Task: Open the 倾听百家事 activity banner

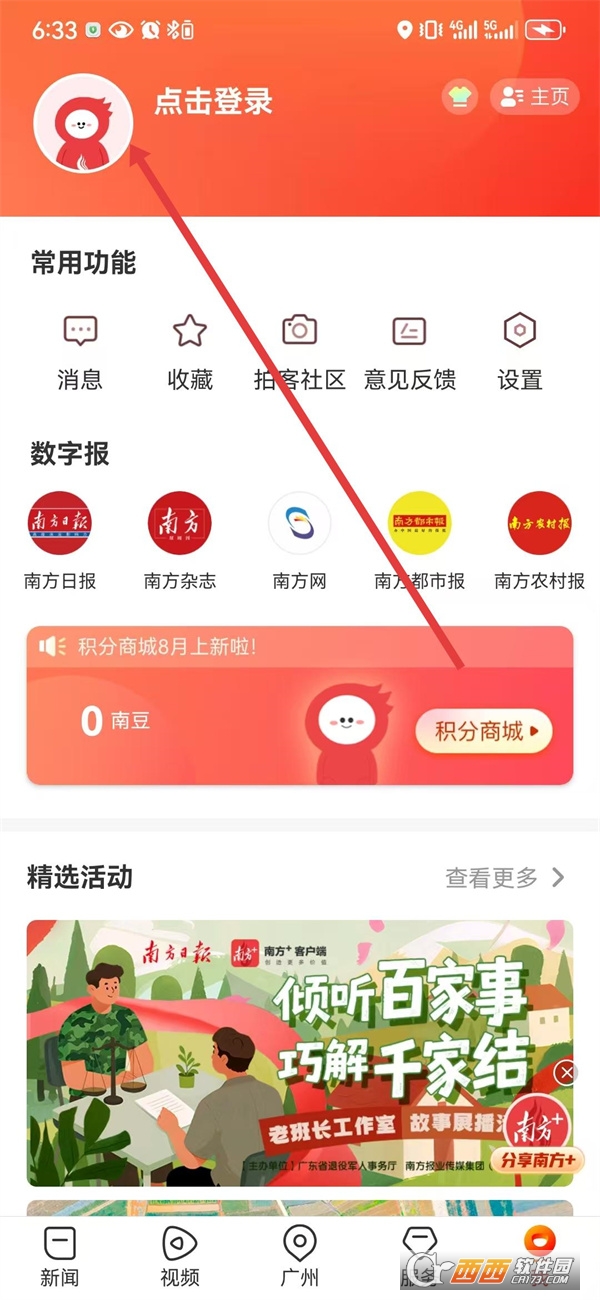Action: pos(300,1050)
